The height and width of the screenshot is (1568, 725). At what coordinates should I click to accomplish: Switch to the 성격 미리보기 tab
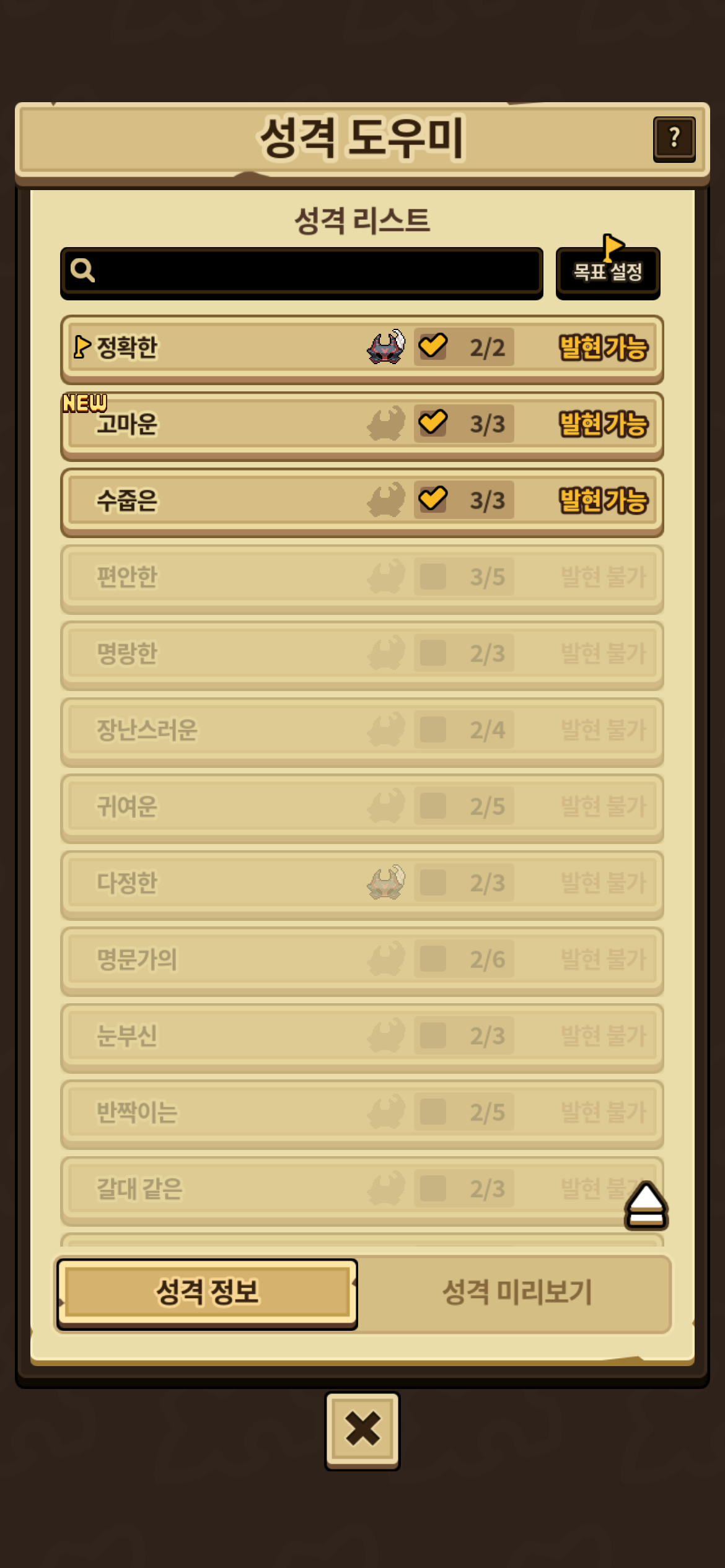(x=517, y=1294)
